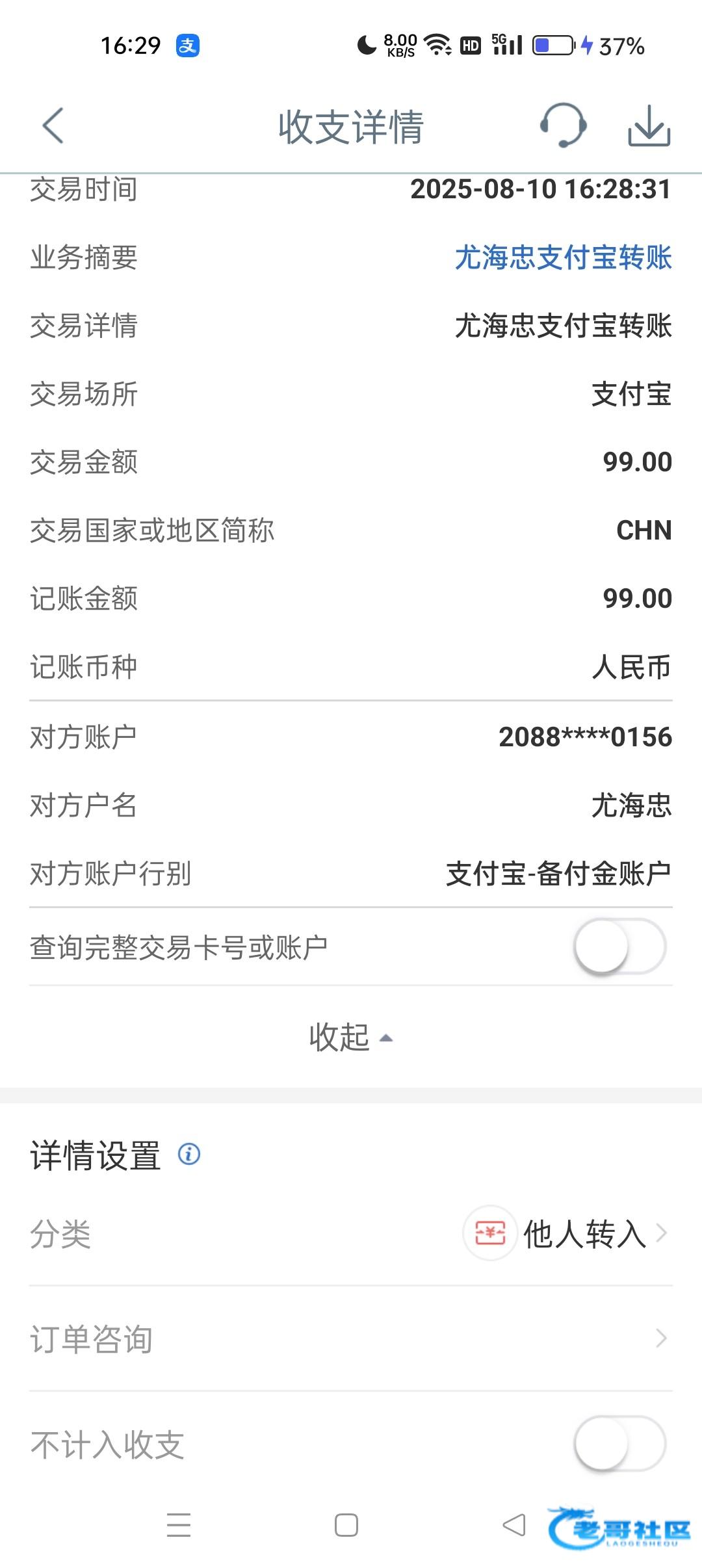The width and height of the screenshot is (702, 1568).
Task: Turn on 不计入收支 switch
Action: (619, 1443)
